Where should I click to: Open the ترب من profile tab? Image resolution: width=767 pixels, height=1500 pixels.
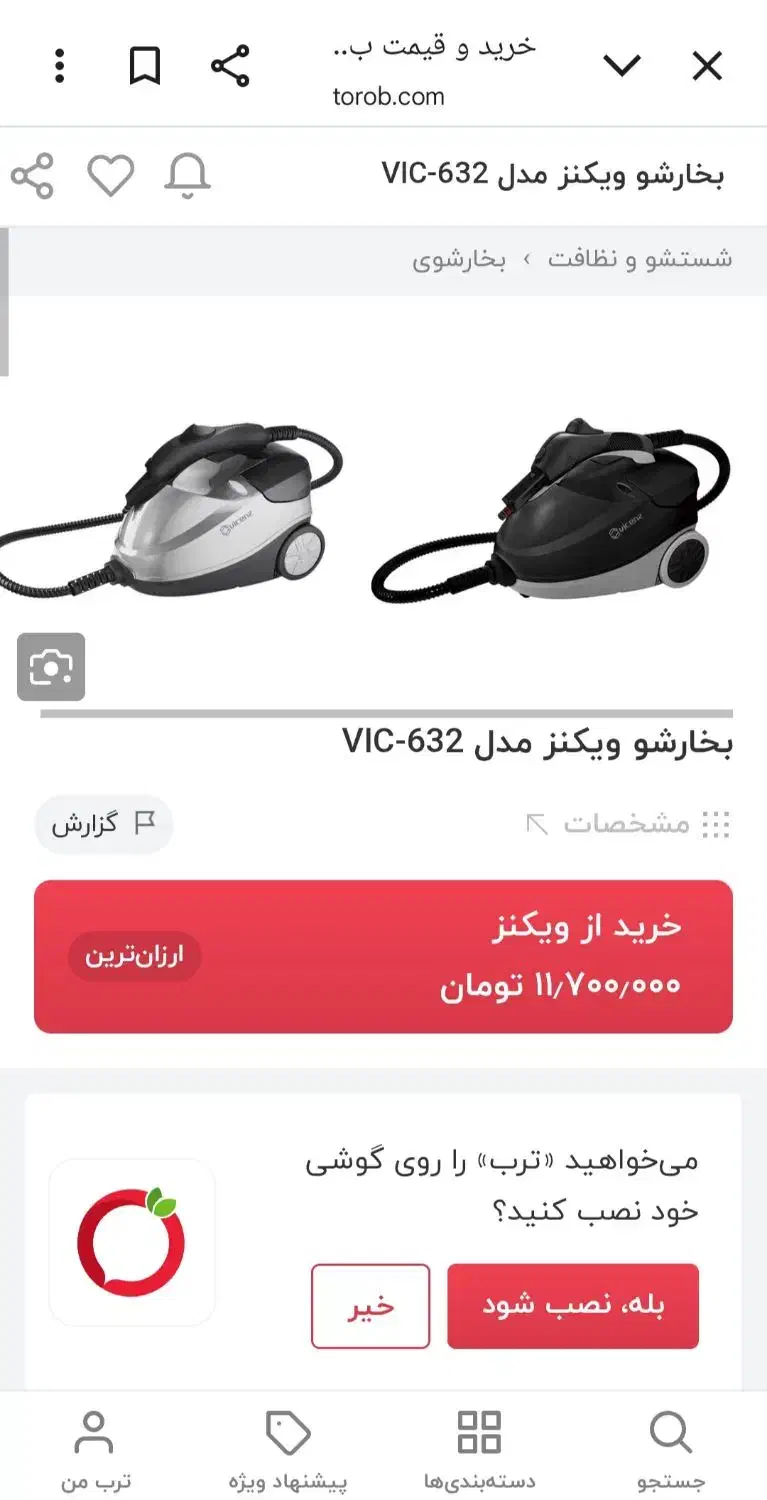[x=95, y=1449]
